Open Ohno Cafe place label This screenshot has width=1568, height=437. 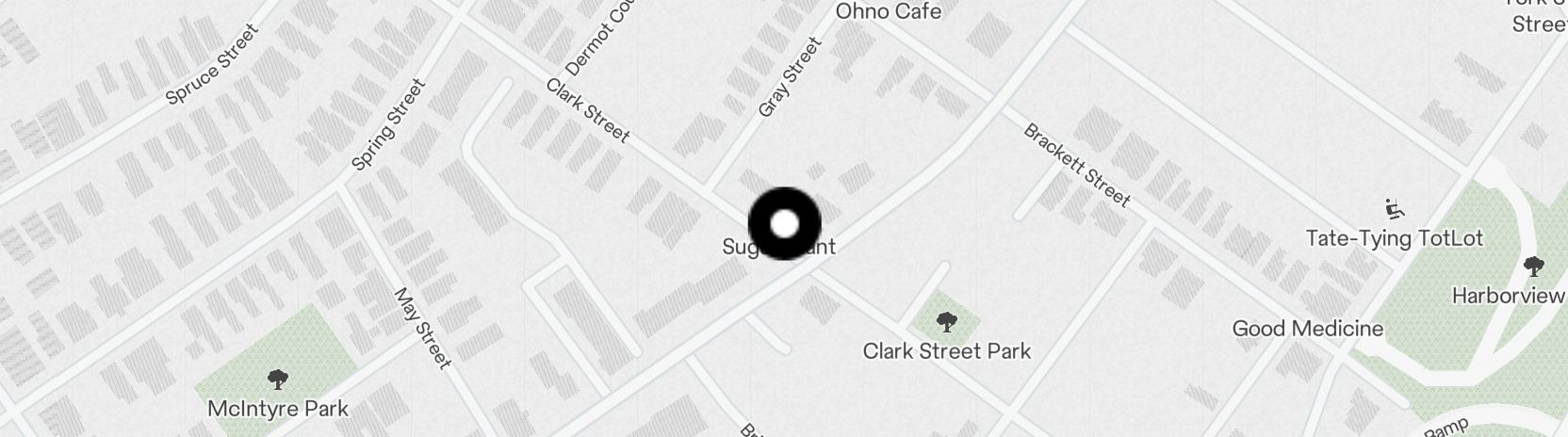tap(889, 12)
